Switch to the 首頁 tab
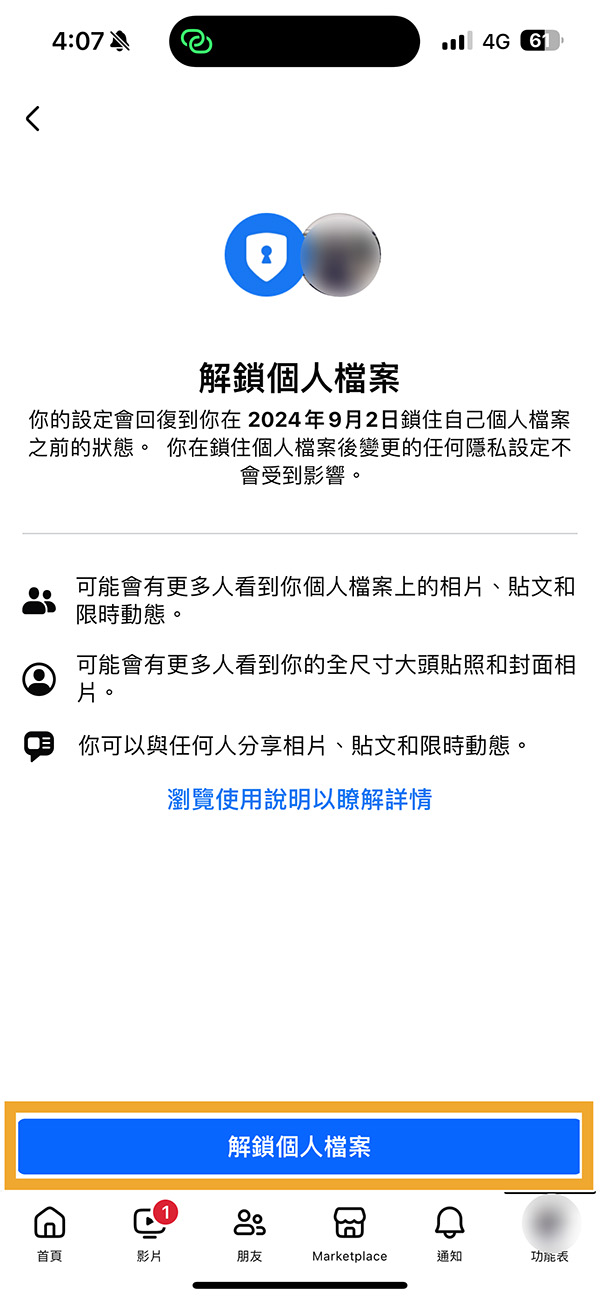 (49, 1233)
